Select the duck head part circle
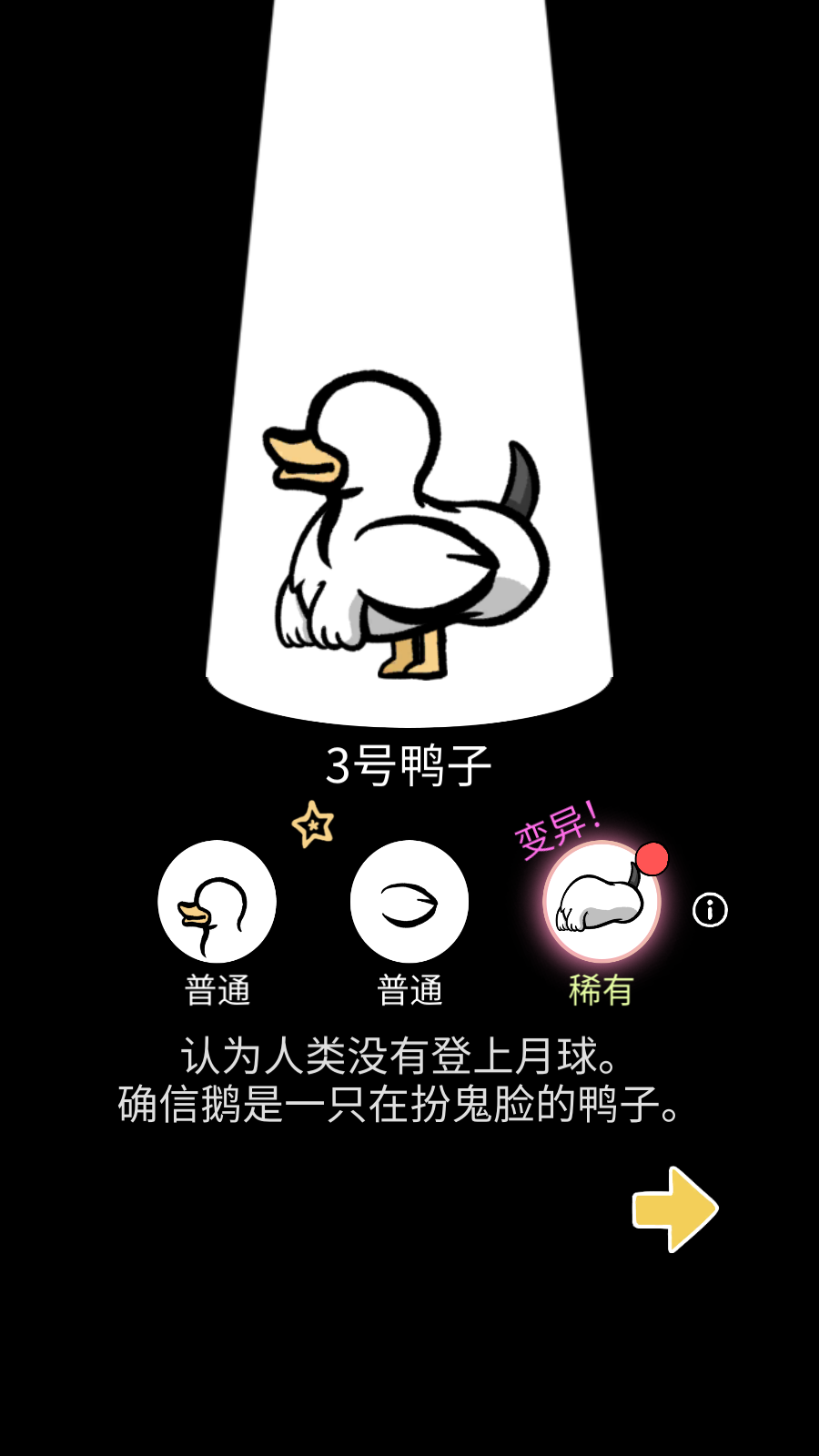Viewport: 819px width, 1456px height. tap(217, 902)
